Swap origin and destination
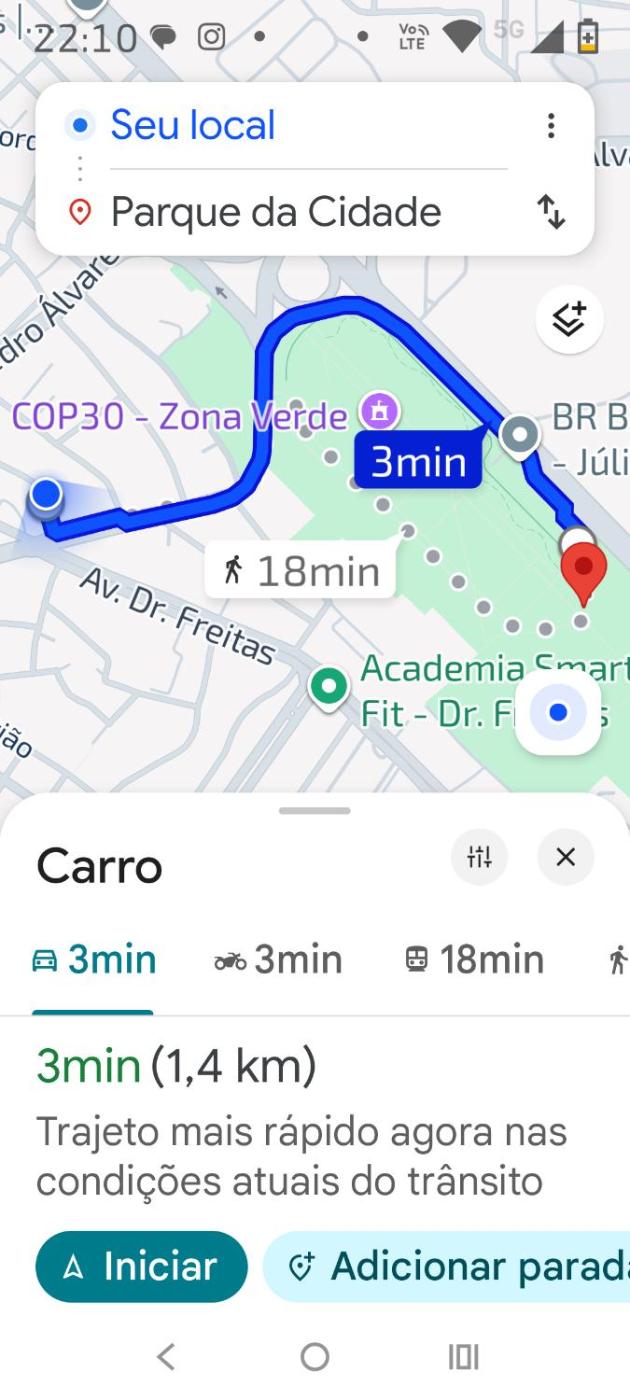 click(551, 212)
